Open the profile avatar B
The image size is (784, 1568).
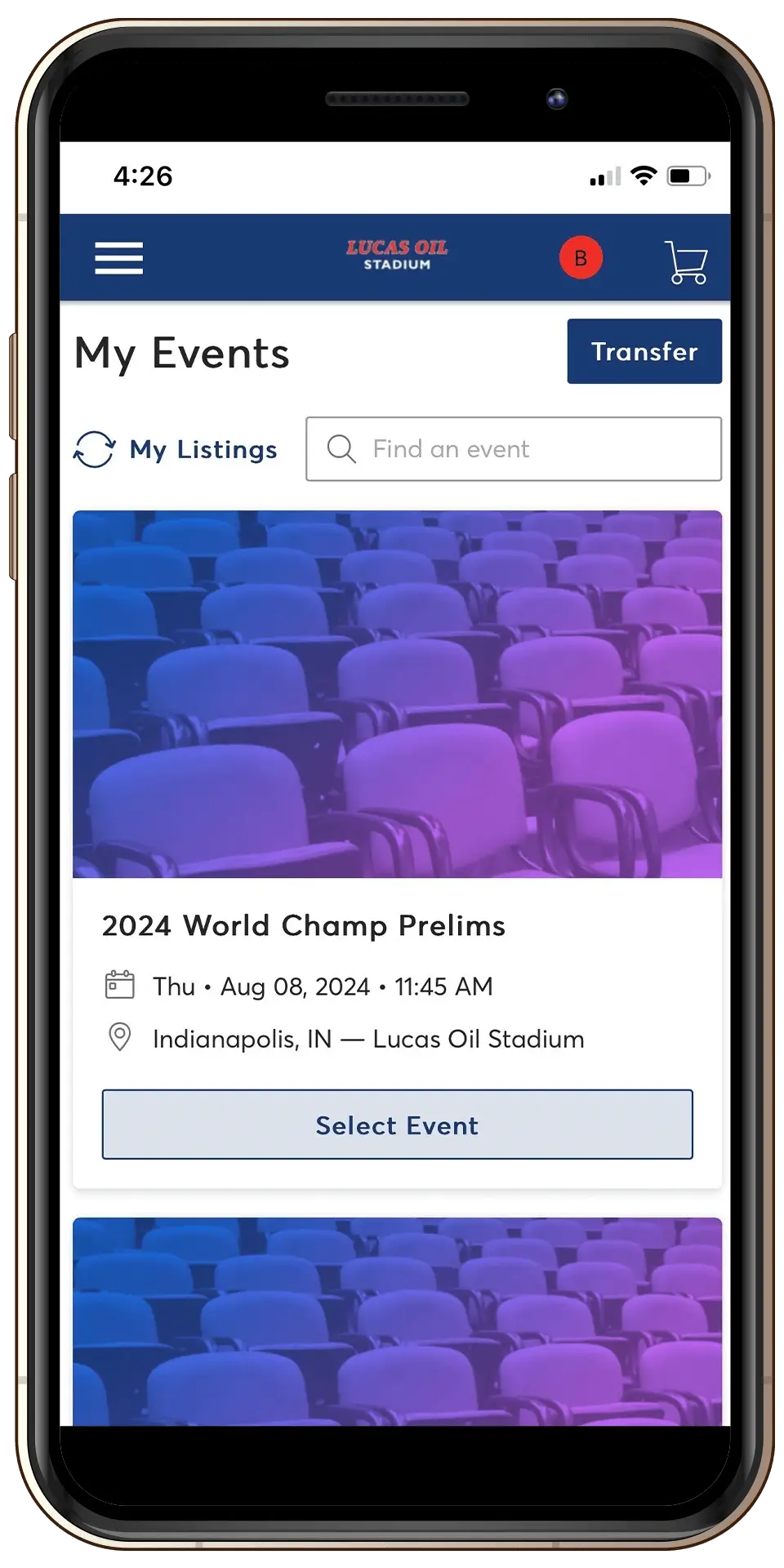581,258
